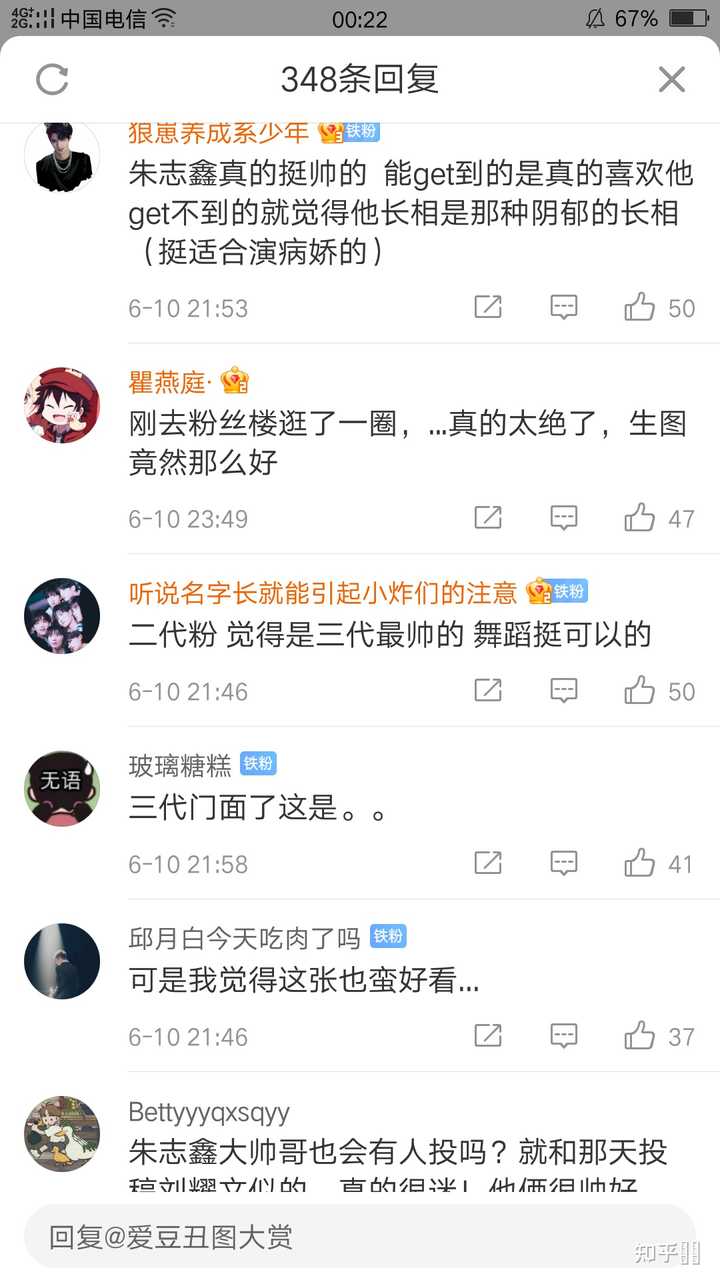The image size is (720, 1280).
Task: Like 瞿燕庭's comment
Action: click(640, 518)
